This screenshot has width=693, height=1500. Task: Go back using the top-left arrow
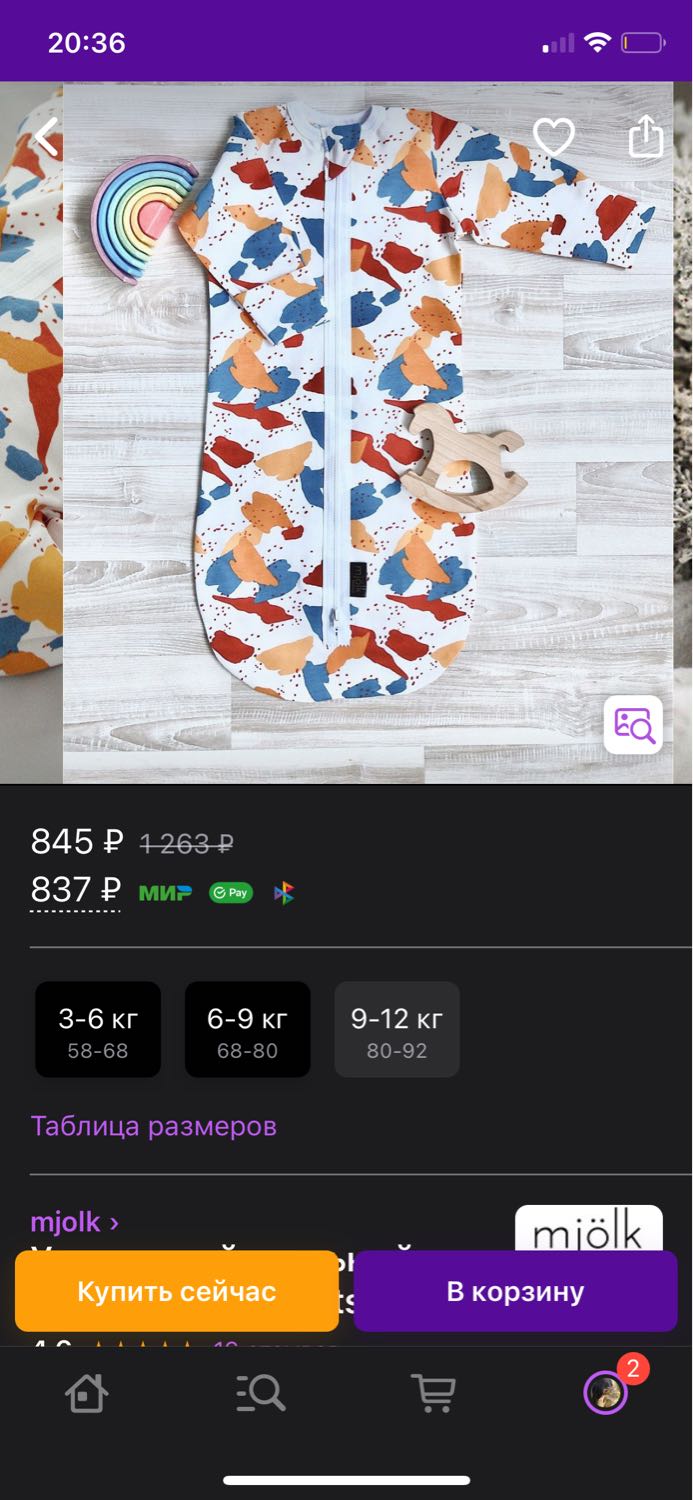pyautogui.click(x=46, y=137)
